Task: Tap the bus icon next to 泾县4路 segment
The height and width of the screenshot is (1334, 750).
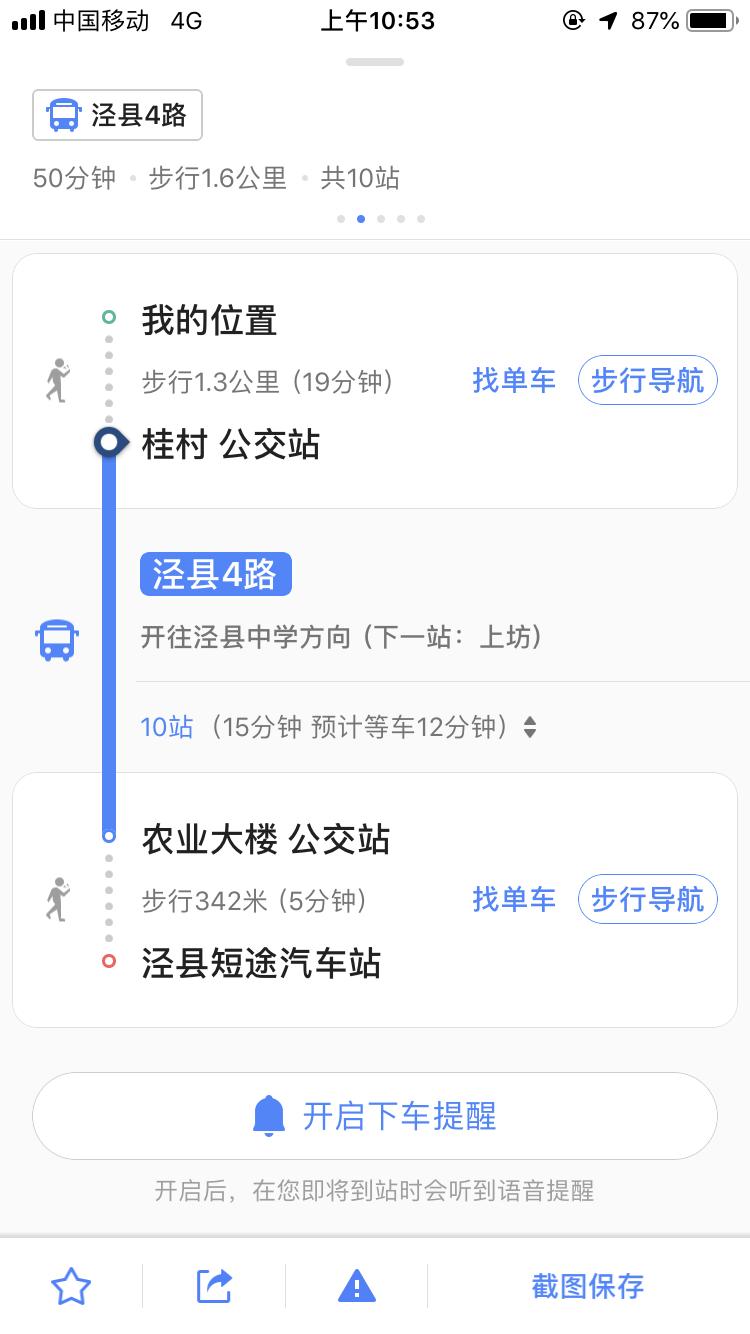Action: [x=57, y=639]
